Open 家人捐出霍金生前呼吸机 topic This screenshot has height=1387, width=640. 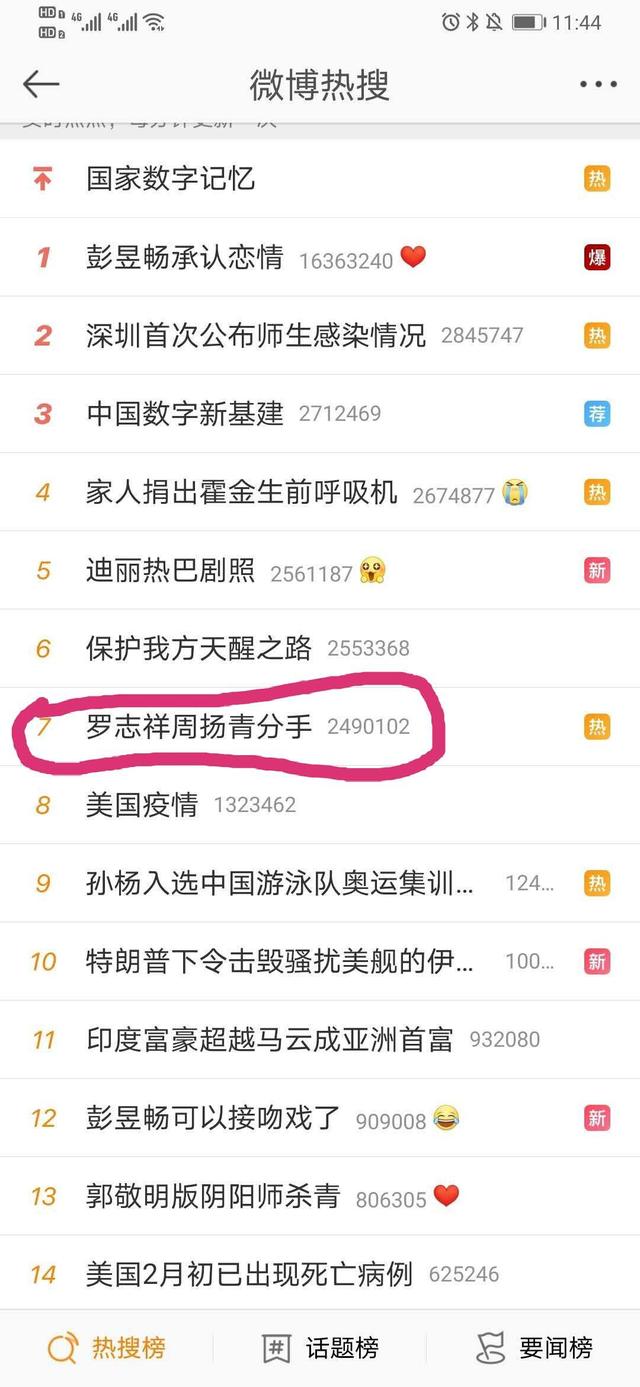pyautogui.click(x=242, y=492)
